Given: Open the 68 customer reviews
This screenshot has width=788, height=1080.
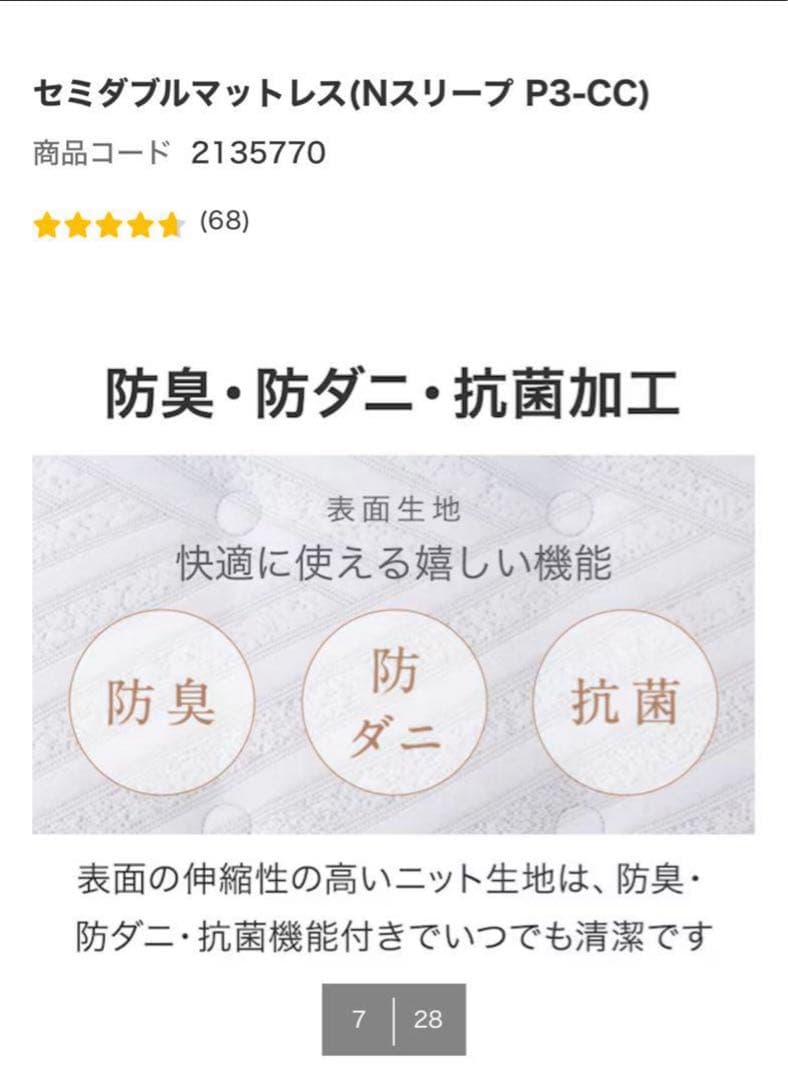Looking at the screenshot, I should pyautogui.click(x=224, y=221).
